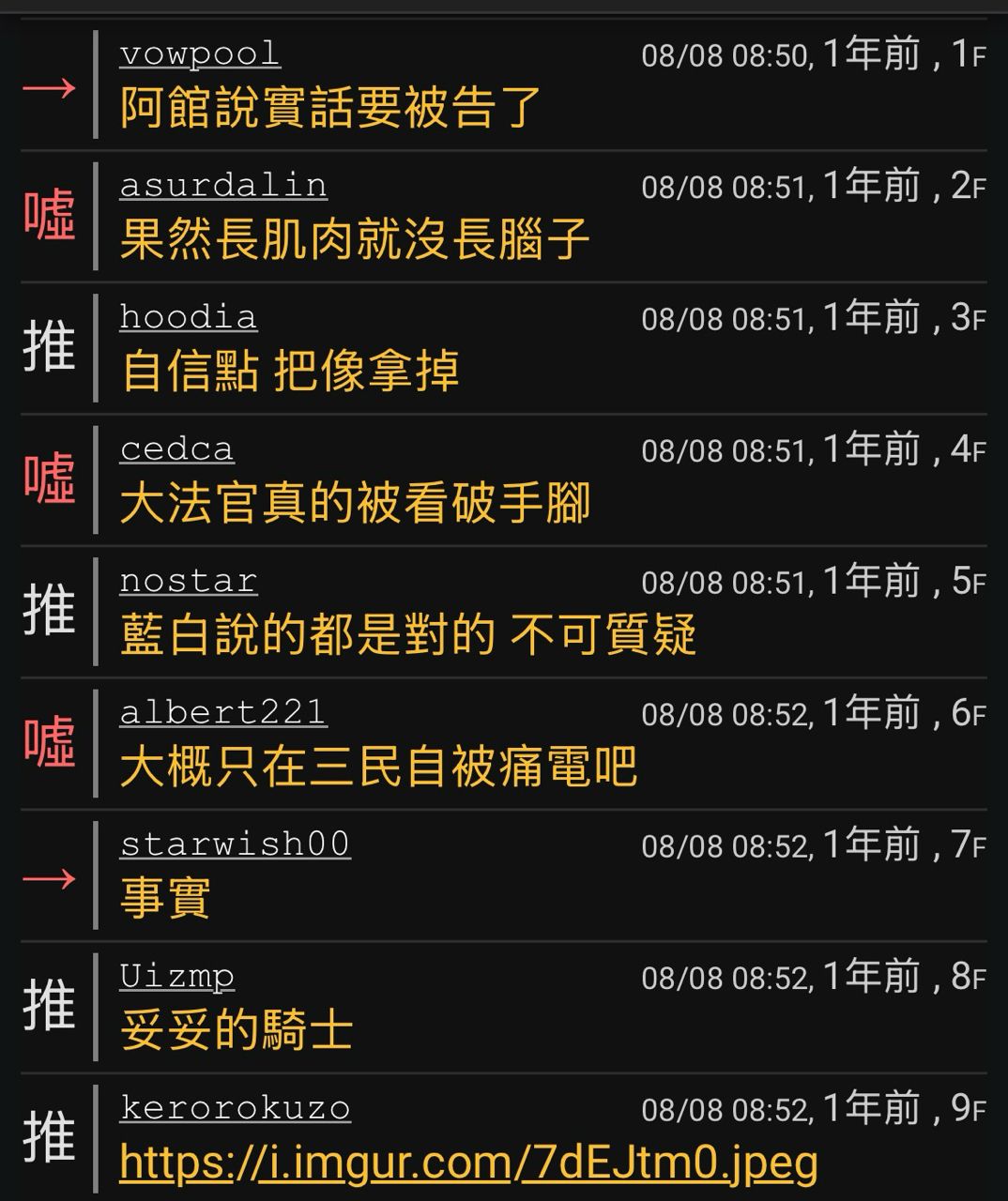View albert221's profile
The height and width of the screenshot is (1201, 1008).
(x=223, y=712)
